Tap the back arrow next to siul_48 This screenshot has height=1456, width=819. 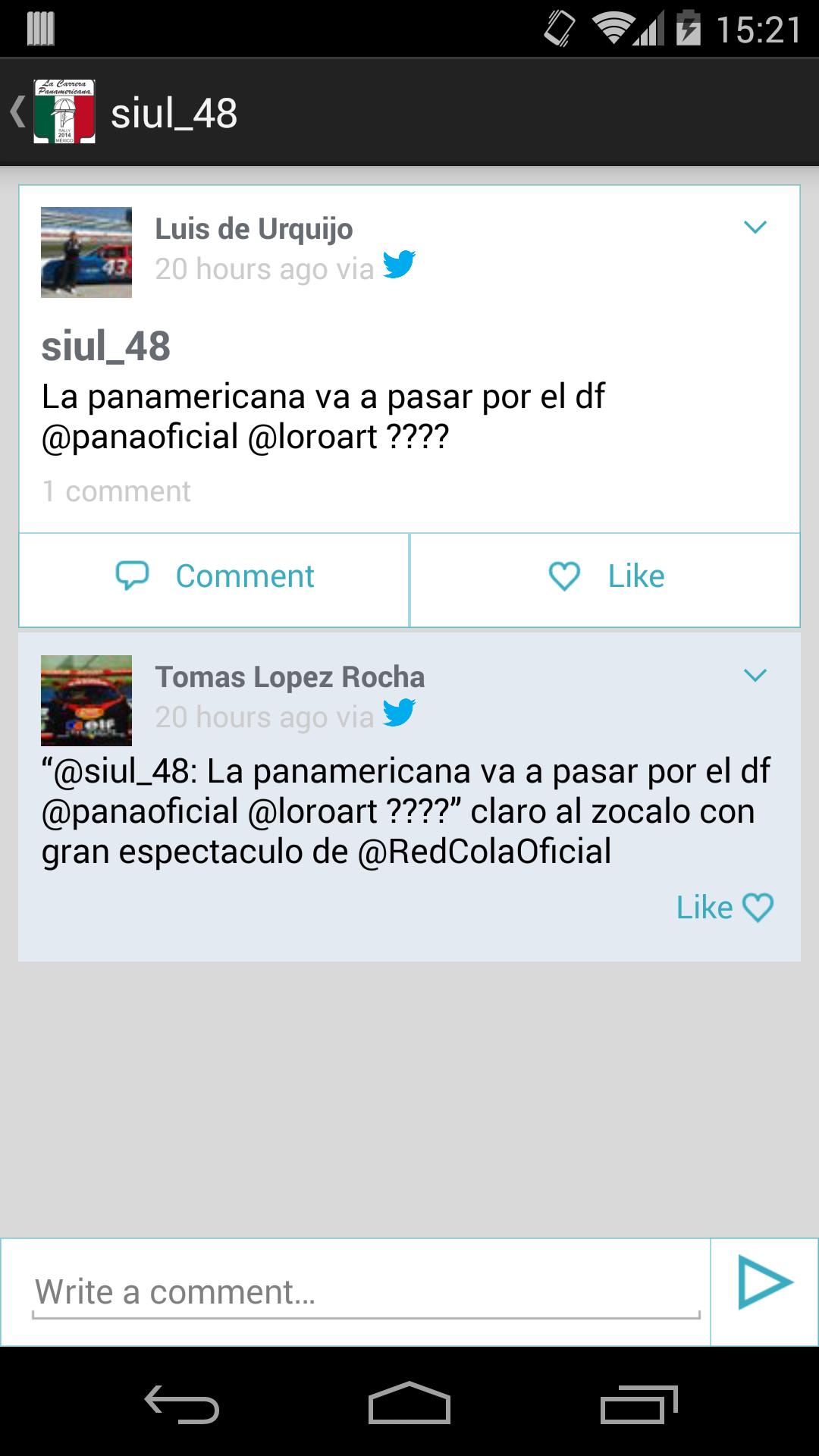click(x=17, y=111)
